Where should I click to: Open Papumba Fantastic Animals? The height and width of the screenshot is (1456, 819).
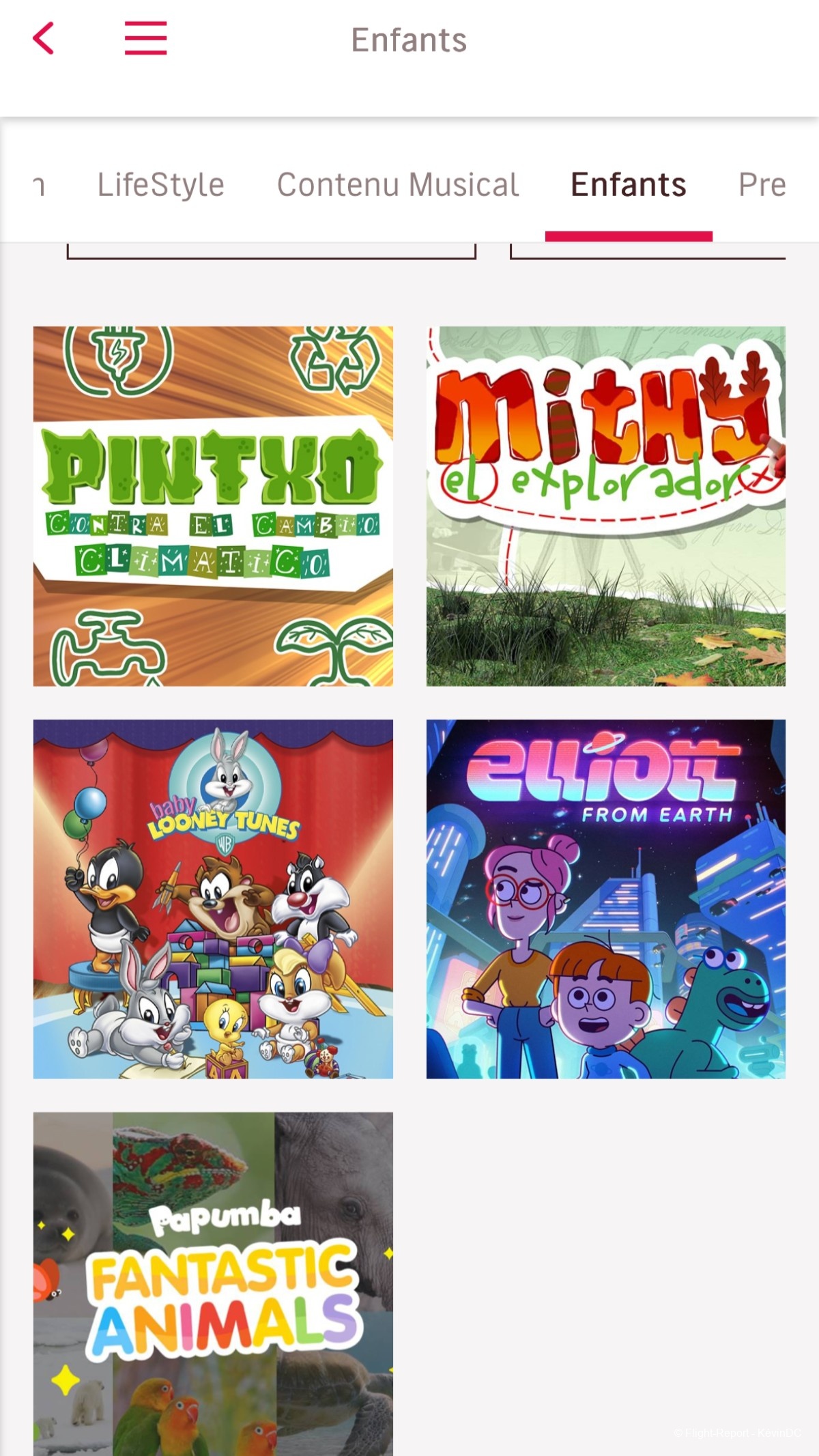coord(213,1283)
